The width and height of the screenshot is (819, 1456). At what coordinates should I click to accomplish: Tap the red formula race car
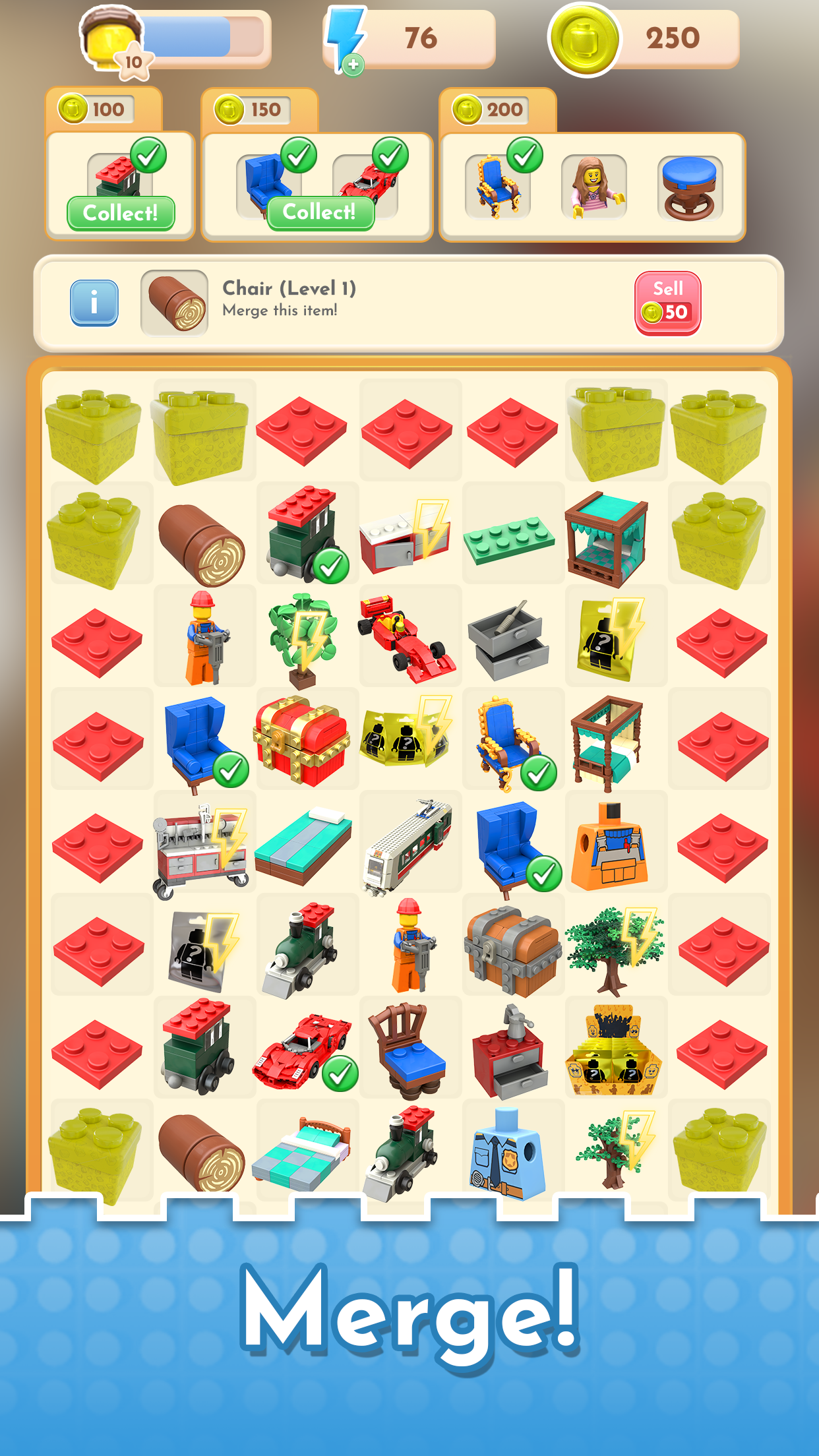pos(405,637)
